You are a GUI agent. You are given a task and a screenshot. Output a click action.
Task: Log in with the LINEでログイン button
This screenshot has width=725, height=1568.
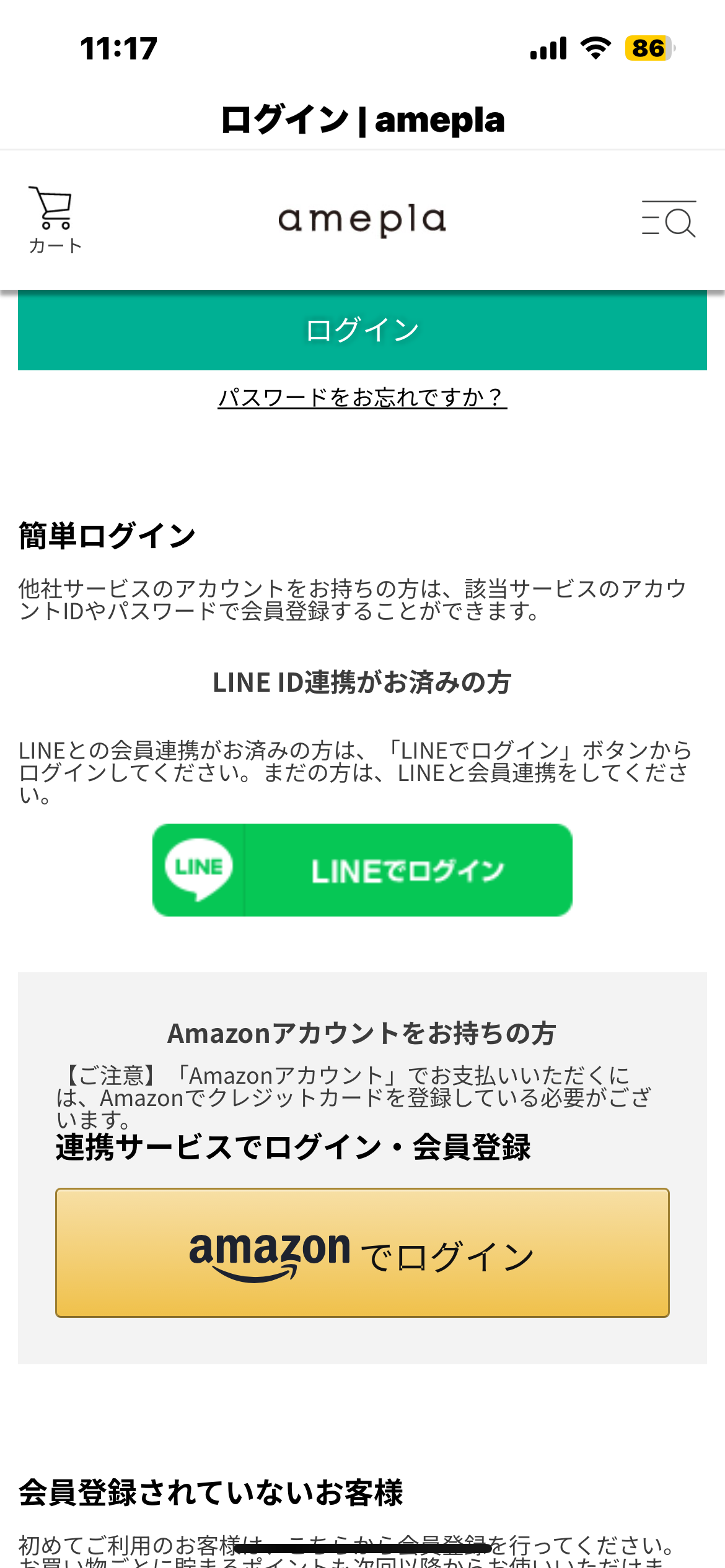(362, 870)
